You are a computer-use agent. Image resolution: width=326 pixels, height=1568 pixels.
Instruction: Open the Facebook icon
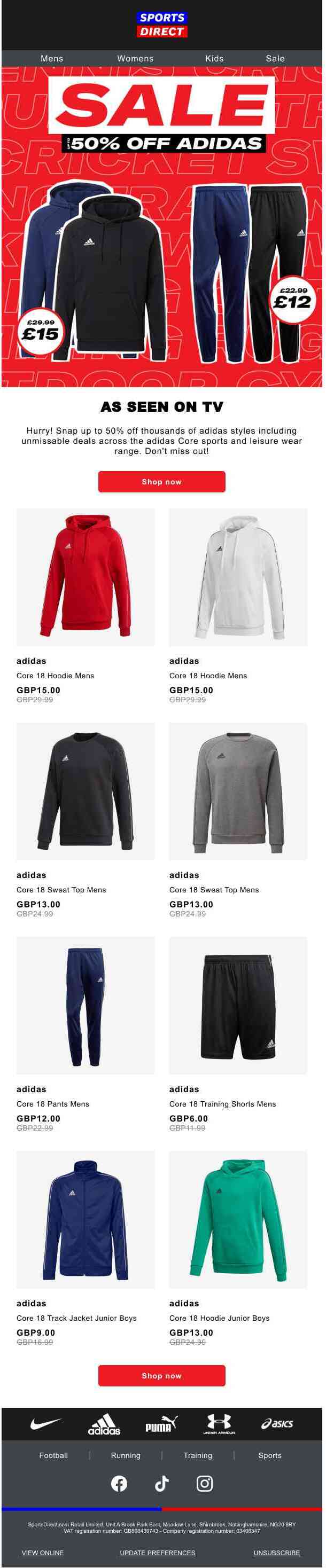(x=119, y=1484)
